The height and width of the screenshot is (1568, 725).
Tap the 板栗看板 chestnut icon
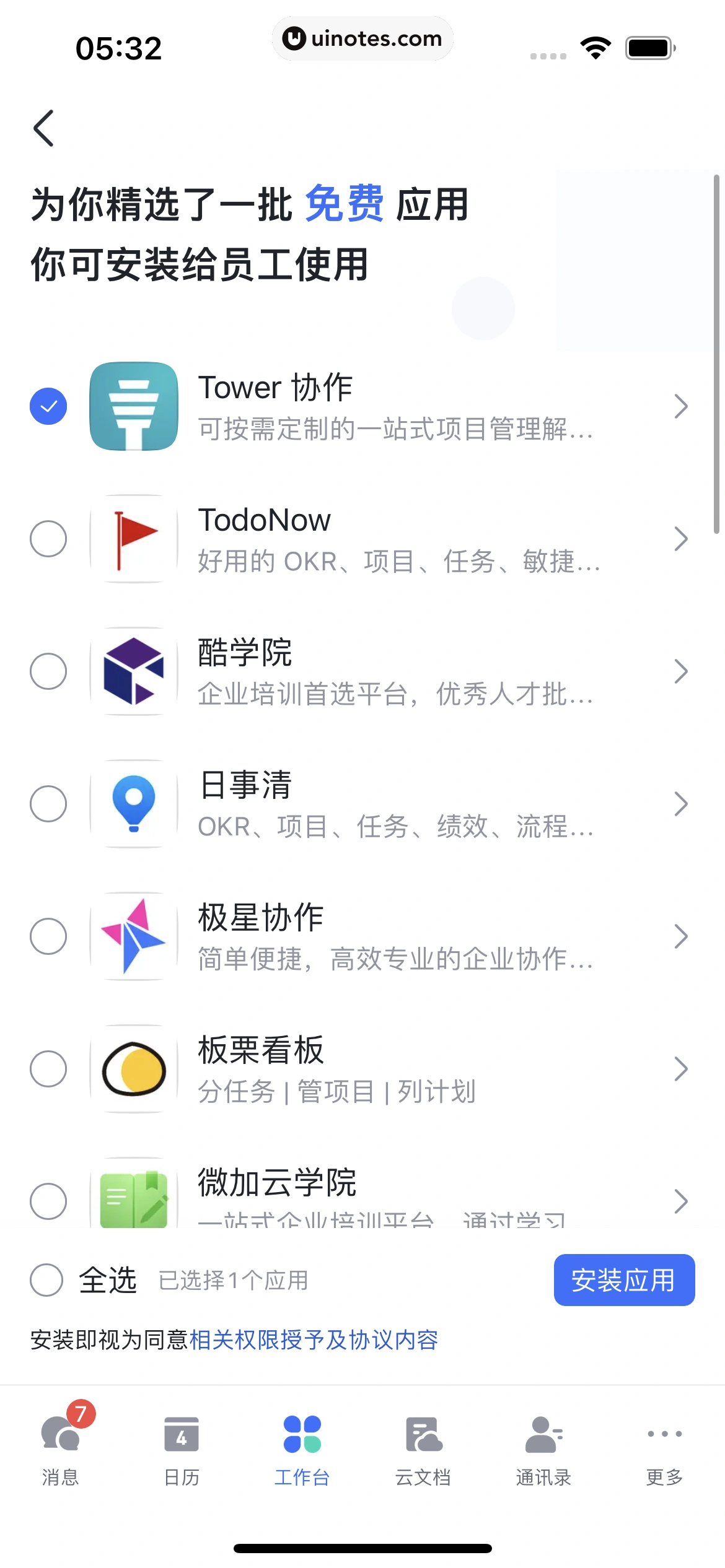point(134,1069)
